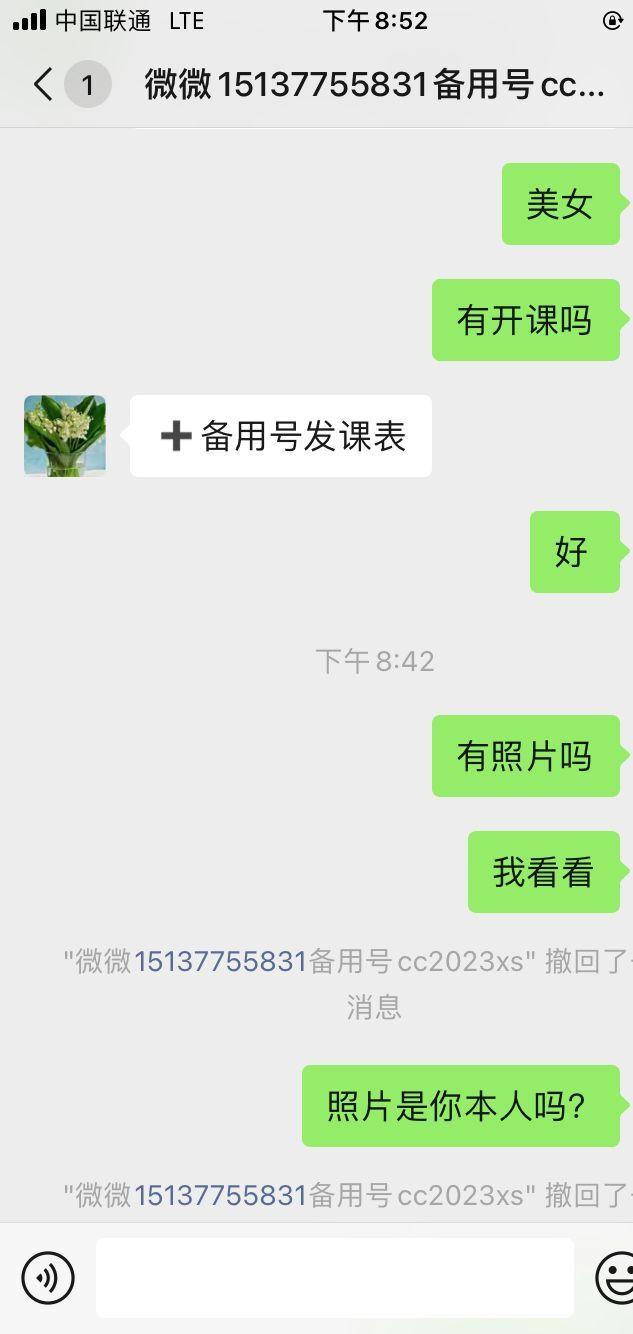Focus the message text field
Image resolution: width=633 pixels, height=1334 pixels.
point(335,1278)
